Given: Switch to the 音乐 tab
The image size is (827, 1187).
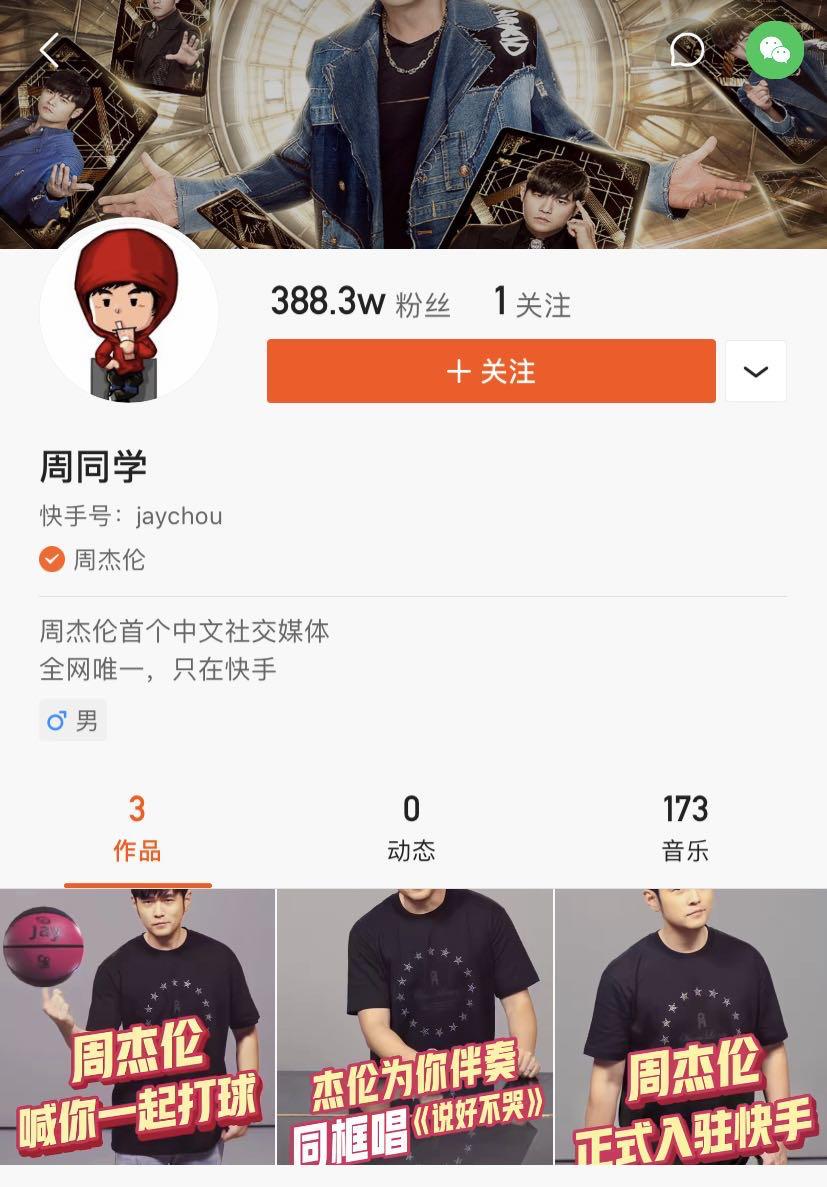Looking at the screenshot, I should [x=686, y=827].
